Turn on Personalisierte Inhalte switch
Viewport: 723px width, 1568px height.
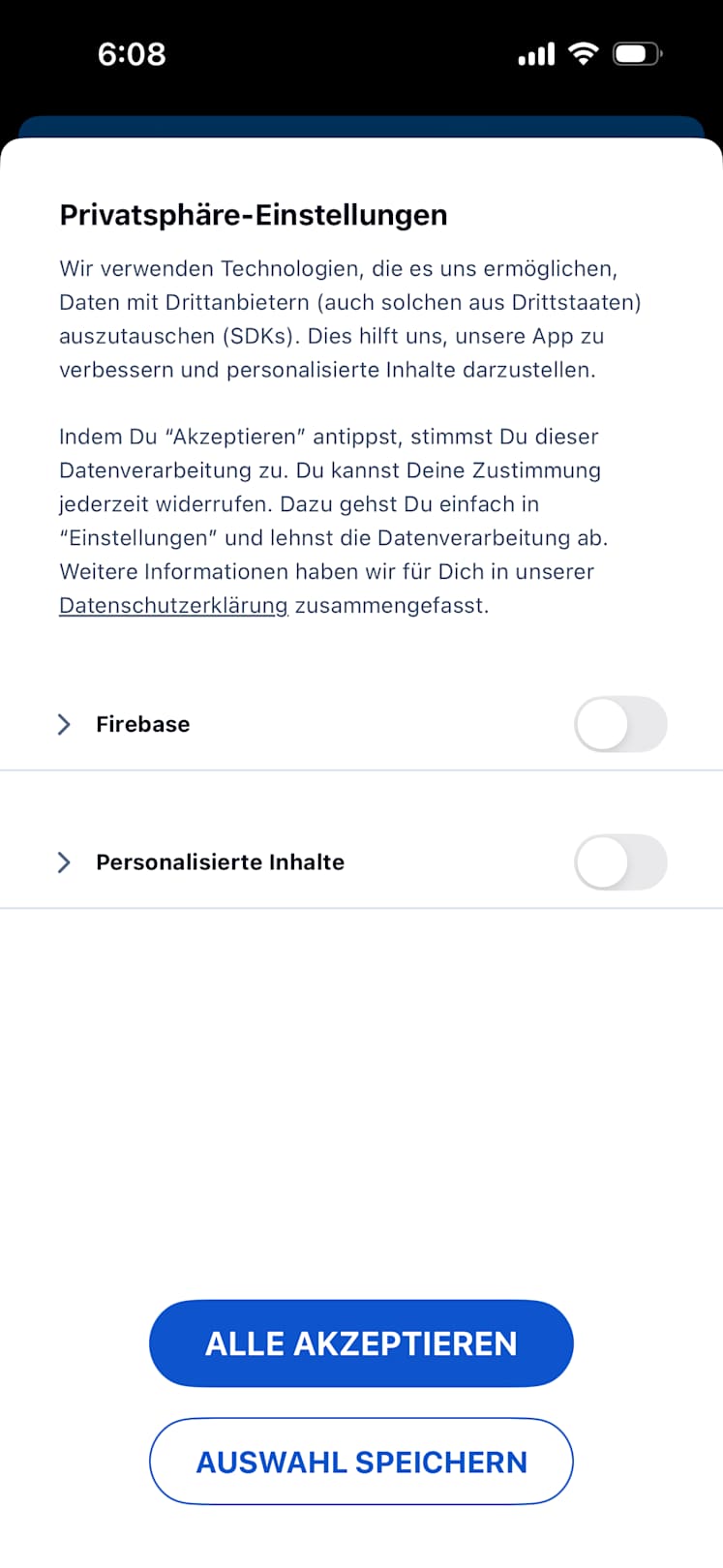click(619, 862)
